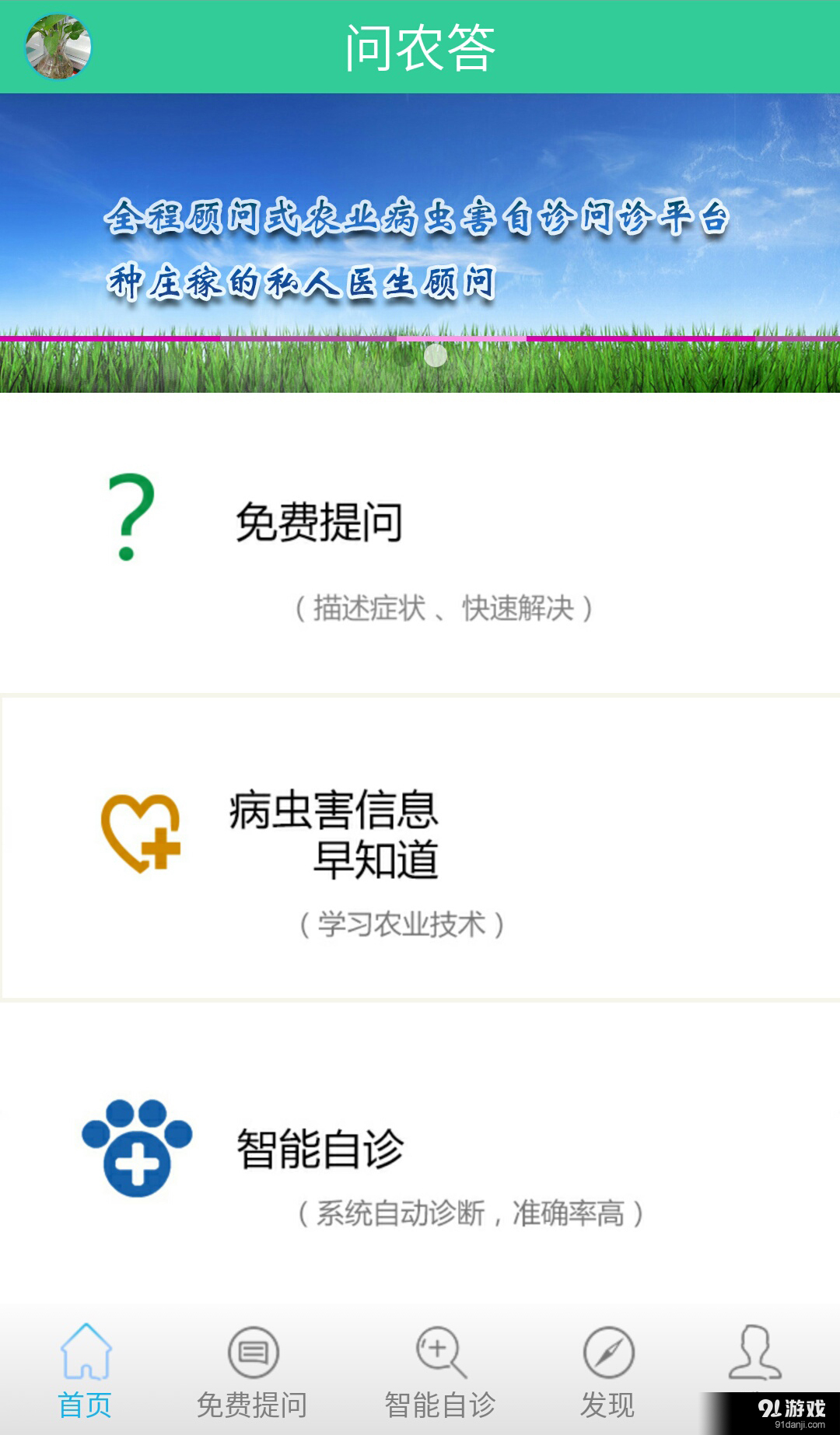The height and width of the screenshot is (1435, 840).
Task: Tap the hint text 描述症状、快速解决
Action: pyautogui.click(x=443, y=609)
